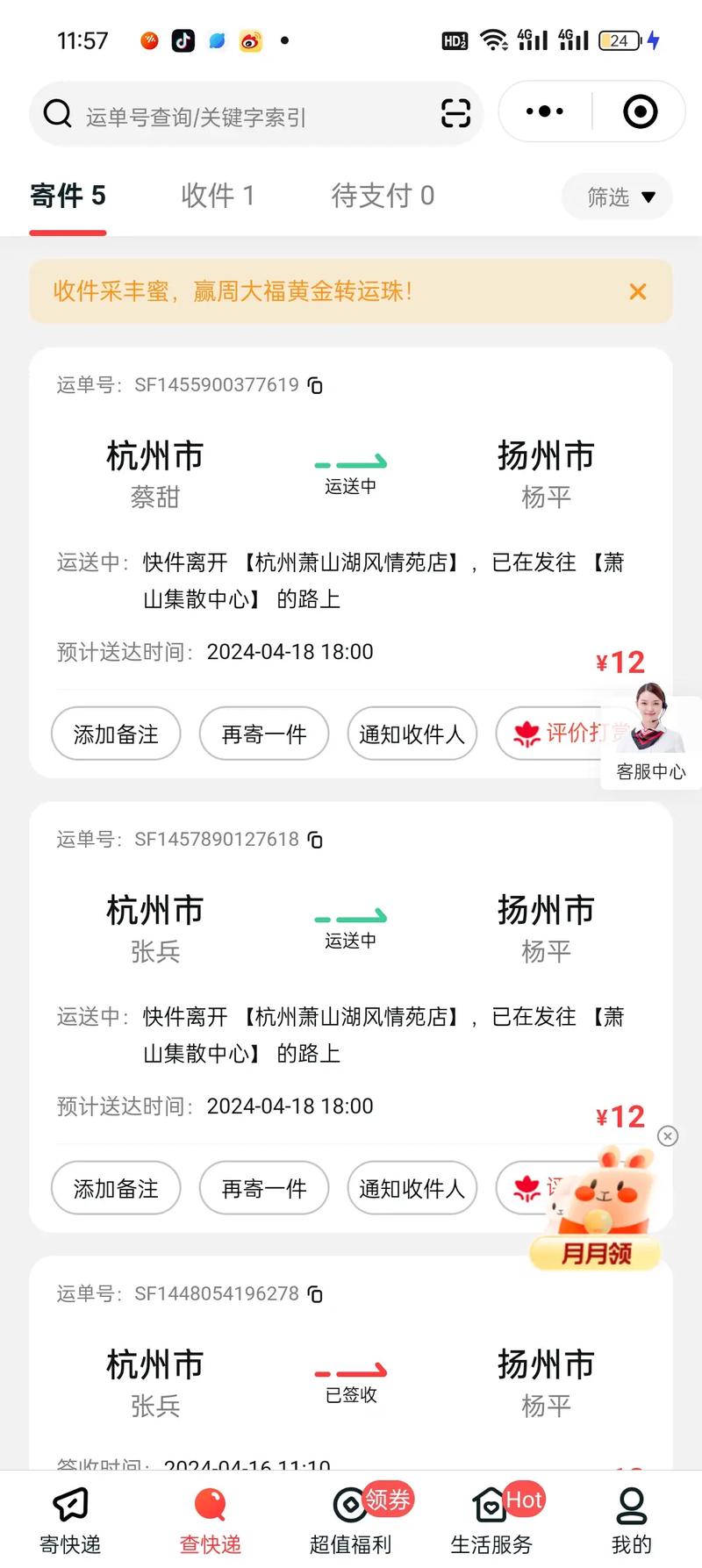The height and width of the screenshot is (1568, 702).
Task: Close the 月月领 floating advertisement
Action: click(668, 1135)
